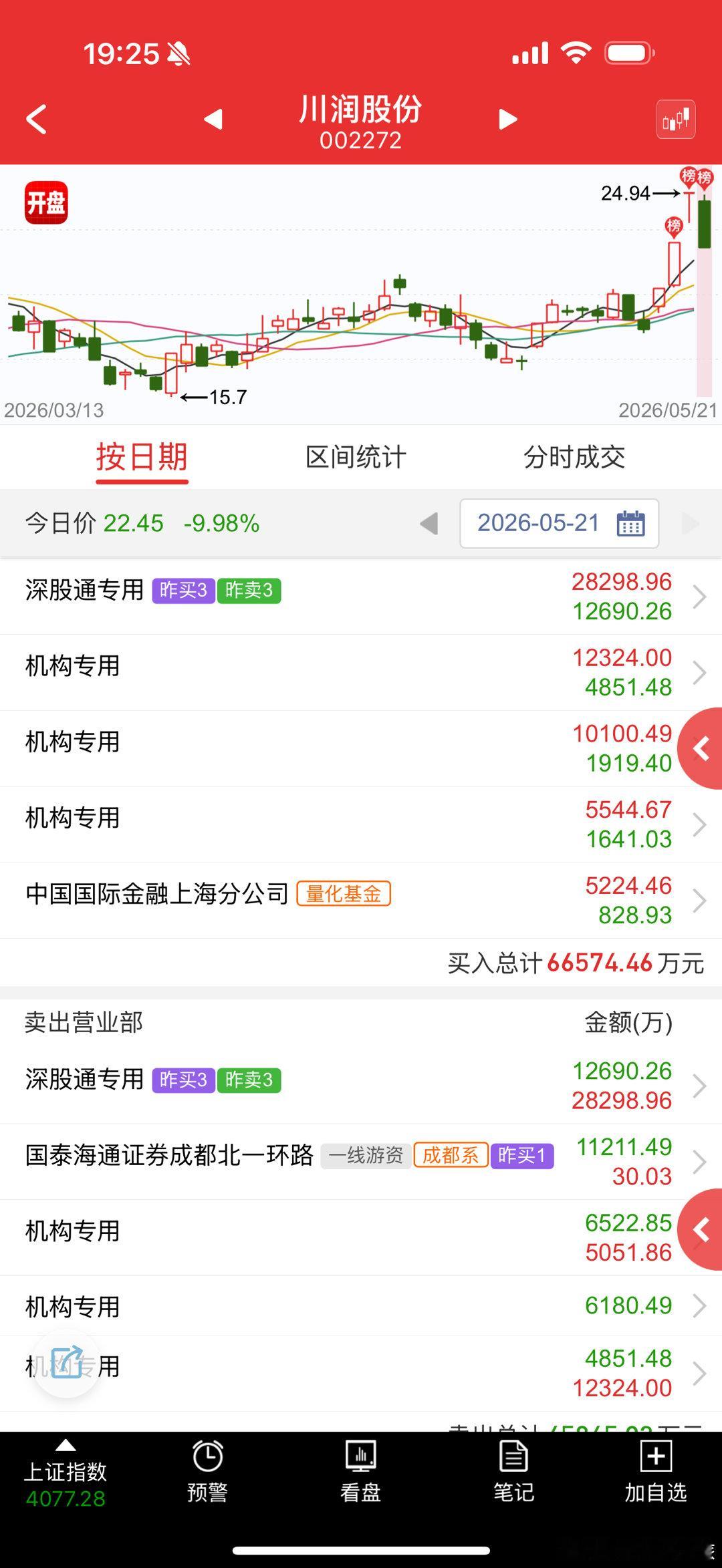Open the date picker showing 2026-05-21
Screen dimensions: 722x1568
[x=560, y=523]
